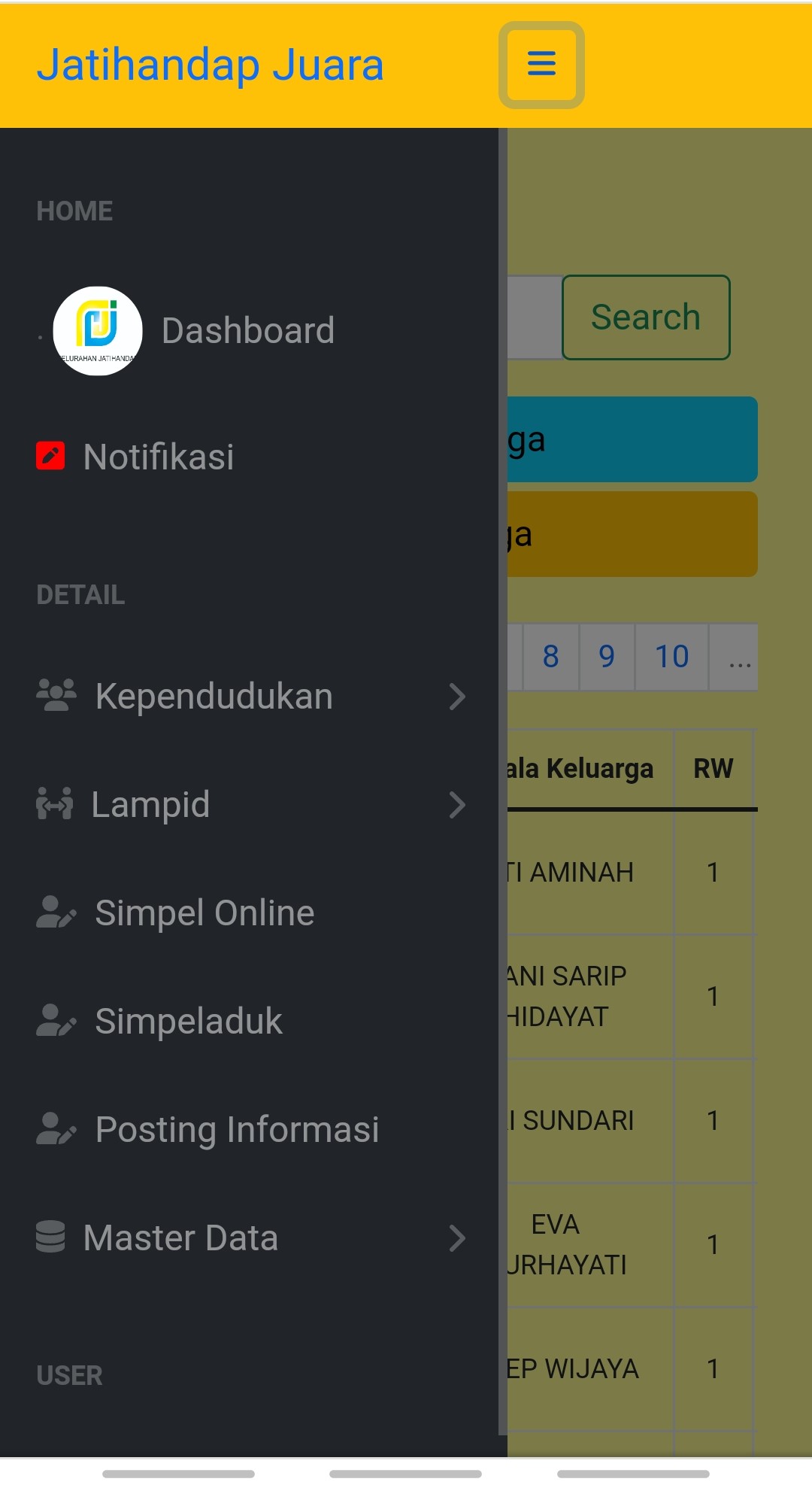Tap the Search button
The width and height of the screenshot is (812, 1491).
click(646, 317)
